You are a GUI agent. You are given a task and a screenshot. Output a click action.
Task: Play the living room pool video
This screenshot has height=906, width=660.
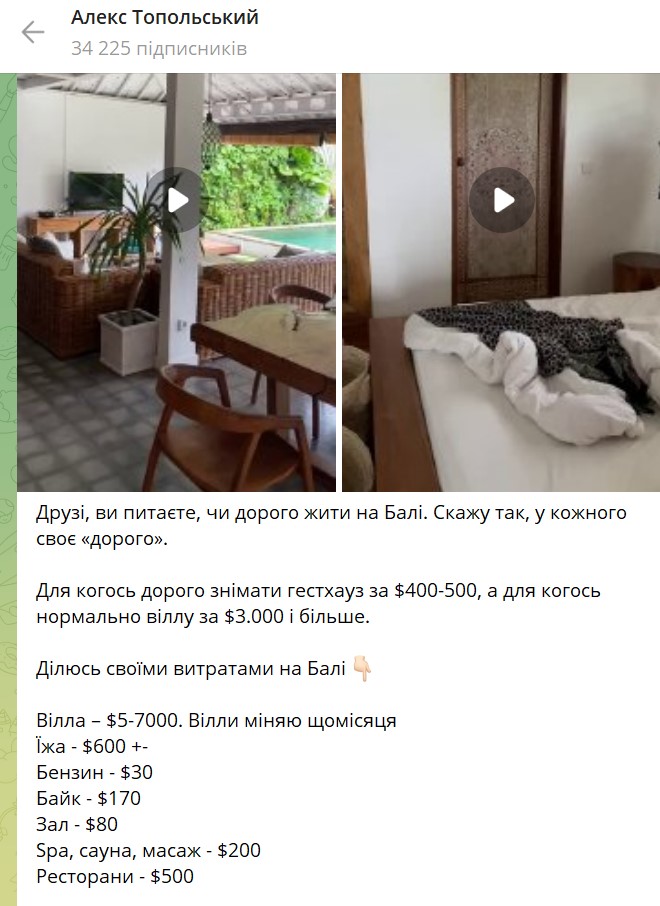coord(178,200)
